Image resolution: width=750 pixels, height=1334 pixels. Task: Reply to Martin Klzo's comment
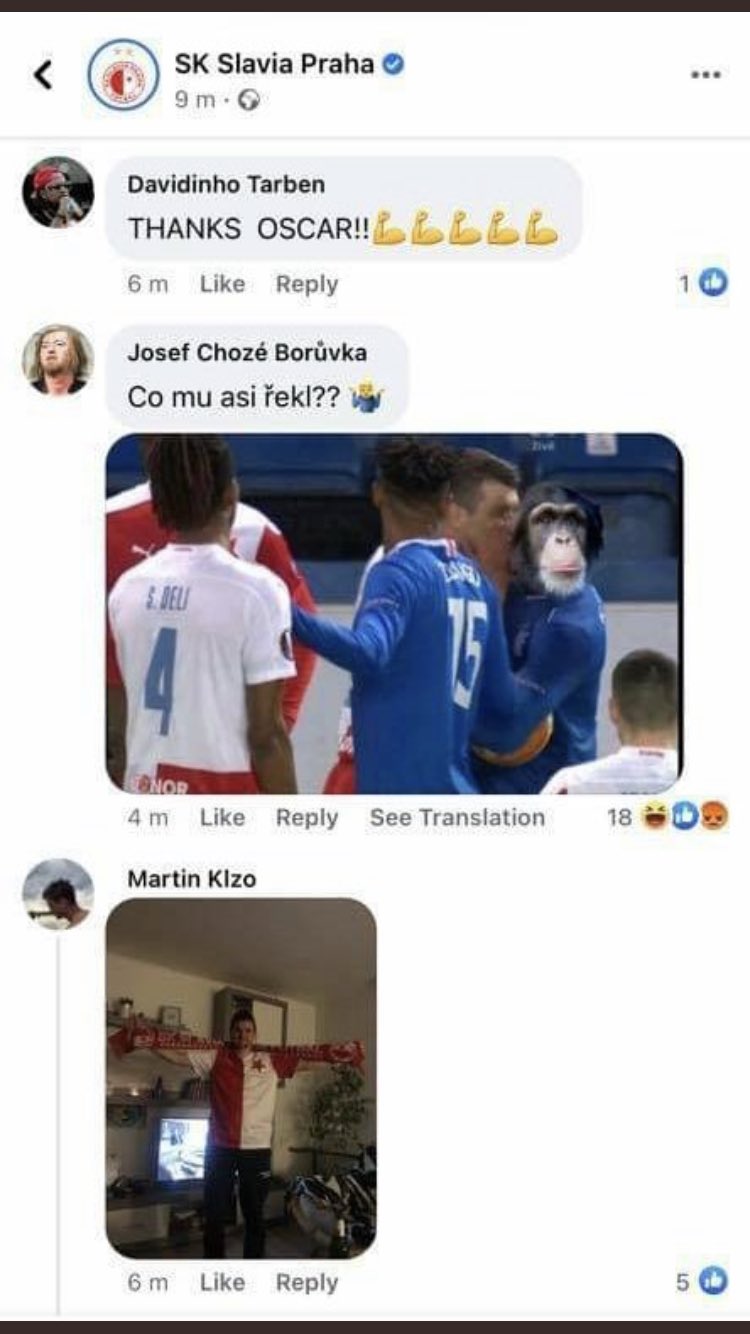click(307, 1282)
